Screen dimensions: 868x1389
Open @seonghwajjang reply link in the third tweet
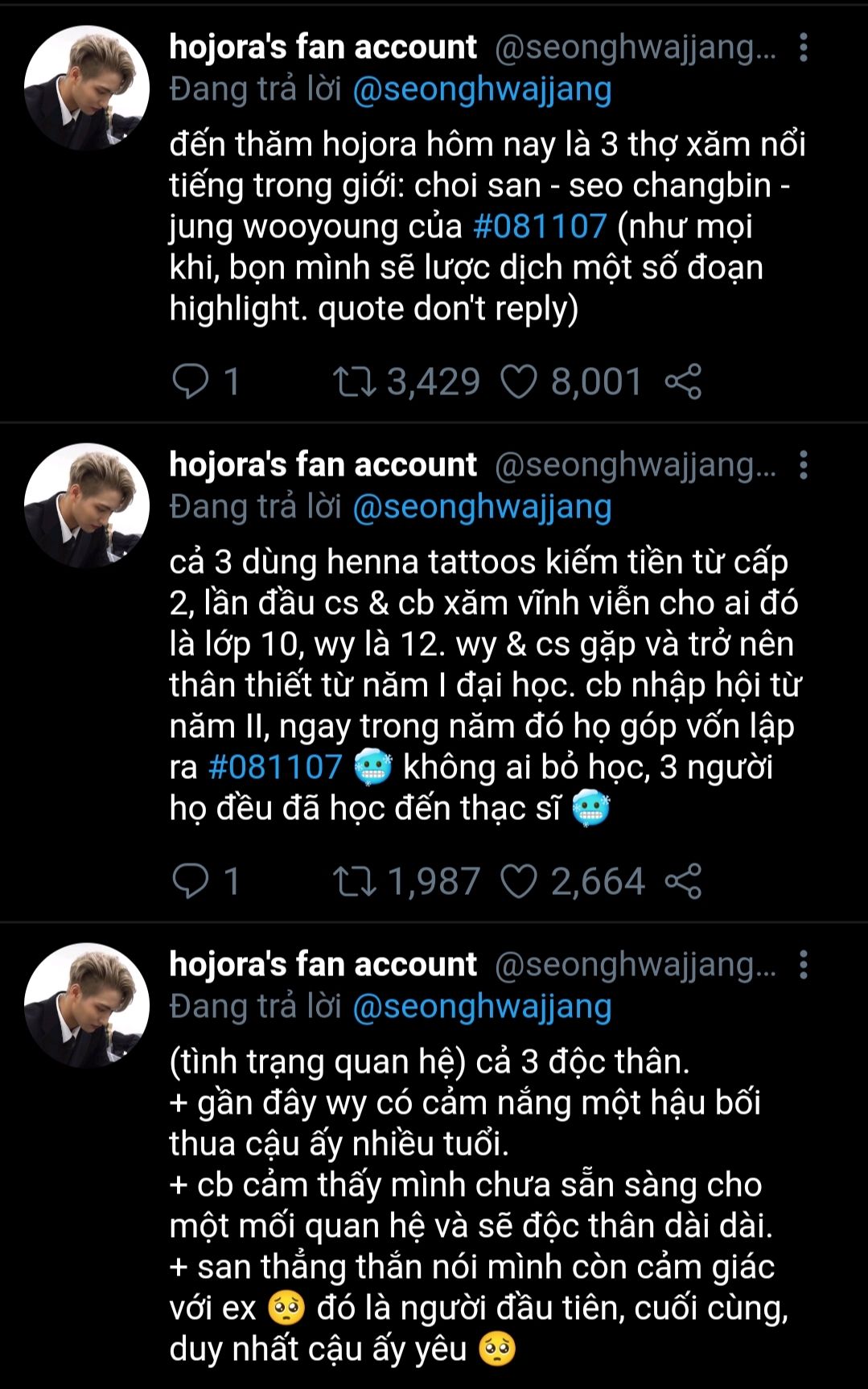tap(482, 1007)
